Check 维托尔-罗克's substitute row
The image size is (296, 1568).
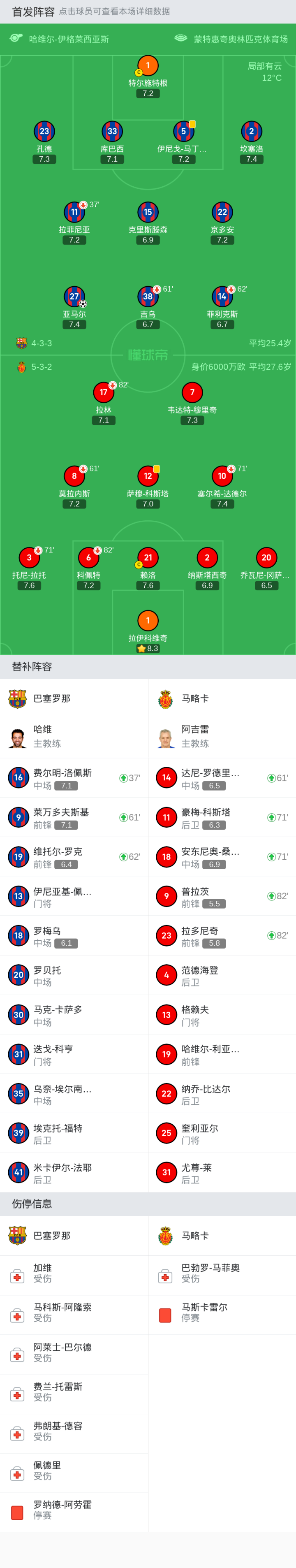pos(74,857)
